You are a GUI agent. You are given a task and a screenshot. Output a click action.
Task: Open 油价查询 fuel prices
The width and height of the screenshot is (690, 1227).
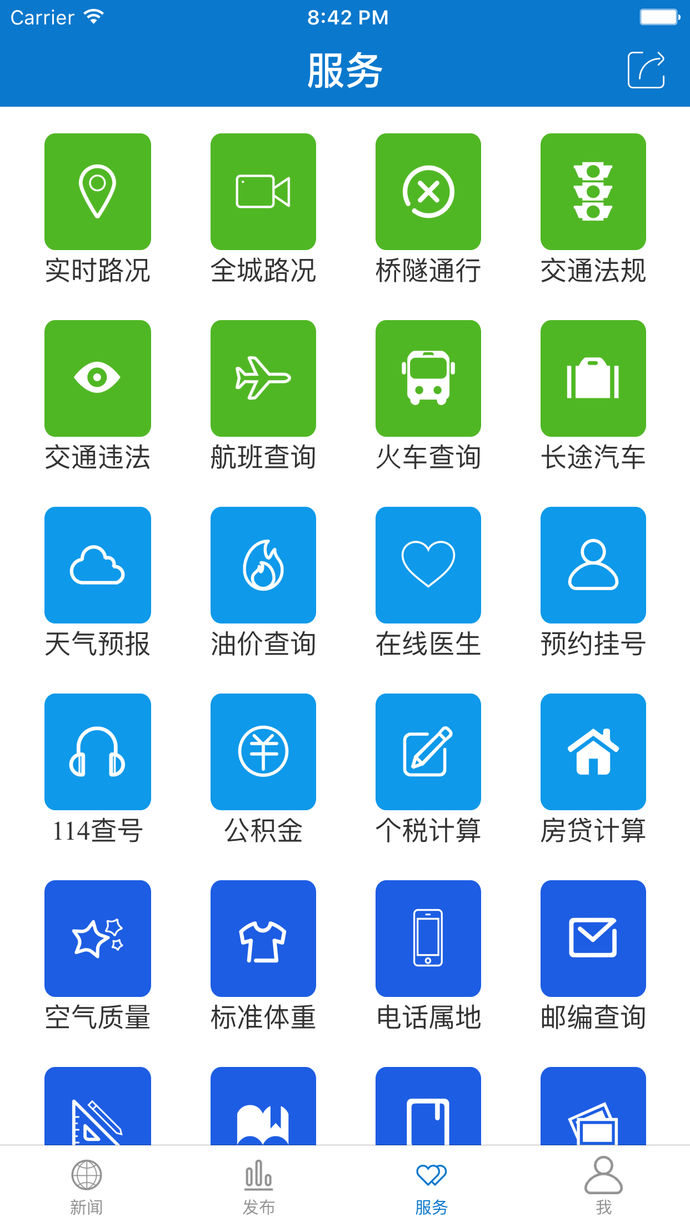(x=263, y=565)
